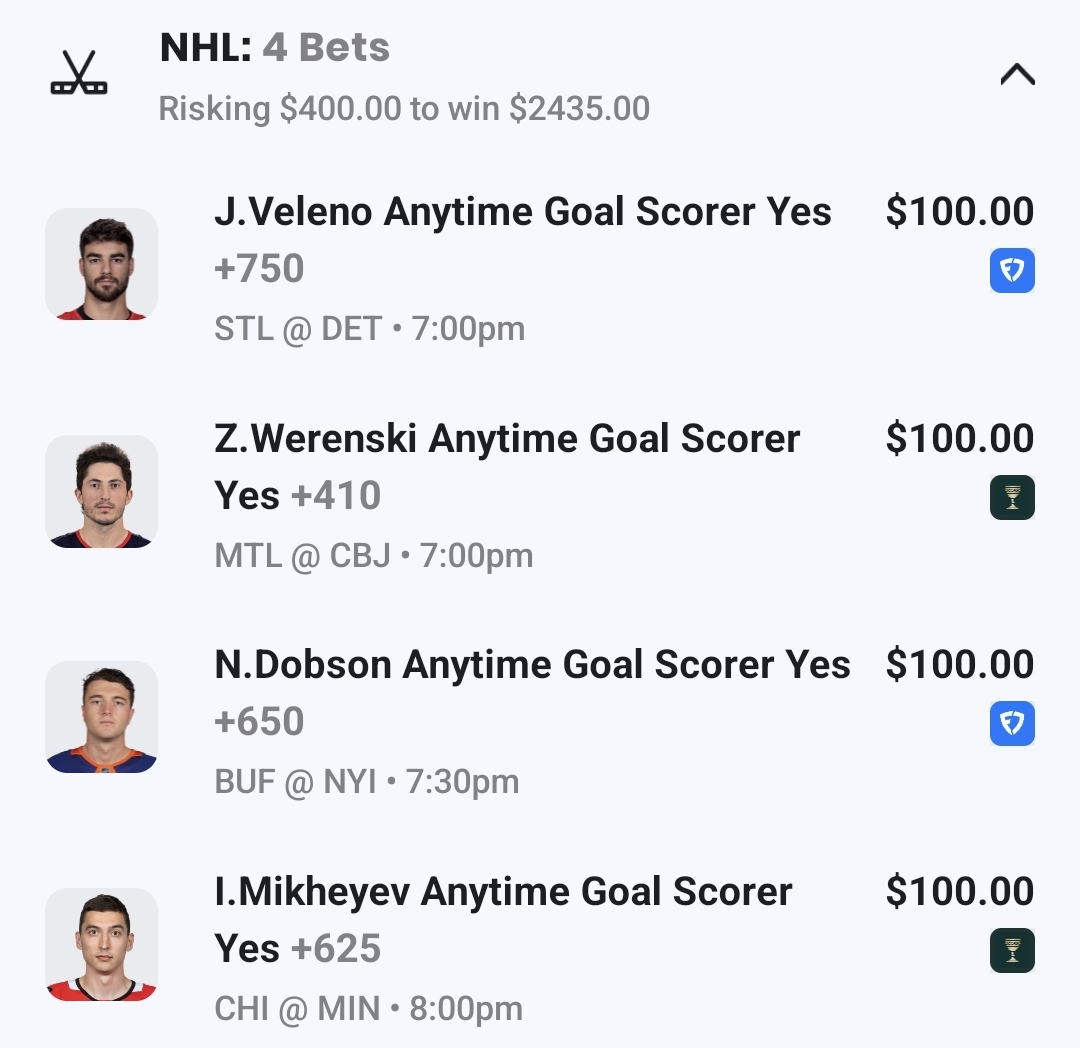Open the I.Mikheyev Anytime Goal Scorer bet
1080x1048 pixels.
503,893
